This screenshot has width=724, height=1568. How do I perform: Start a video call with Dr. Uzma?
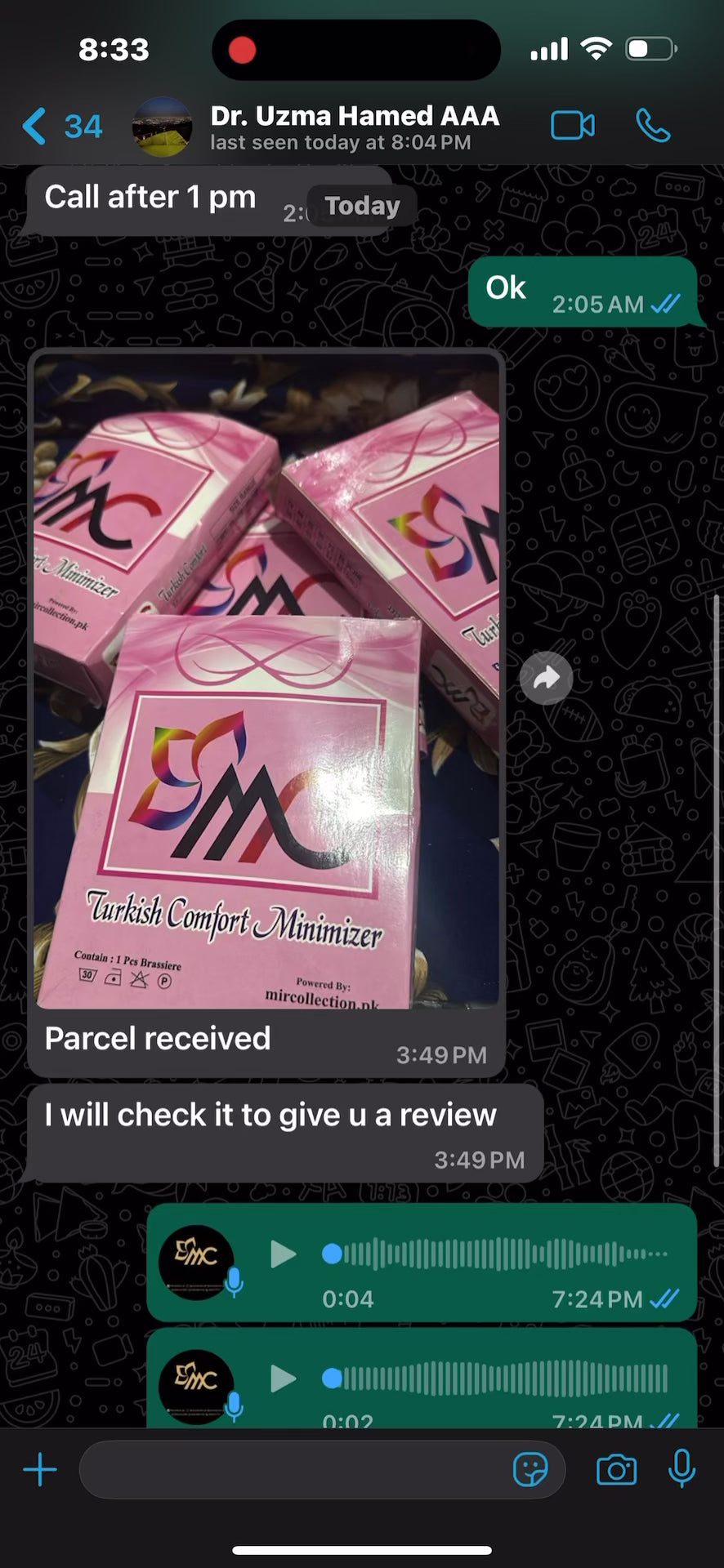click(572, 126)
